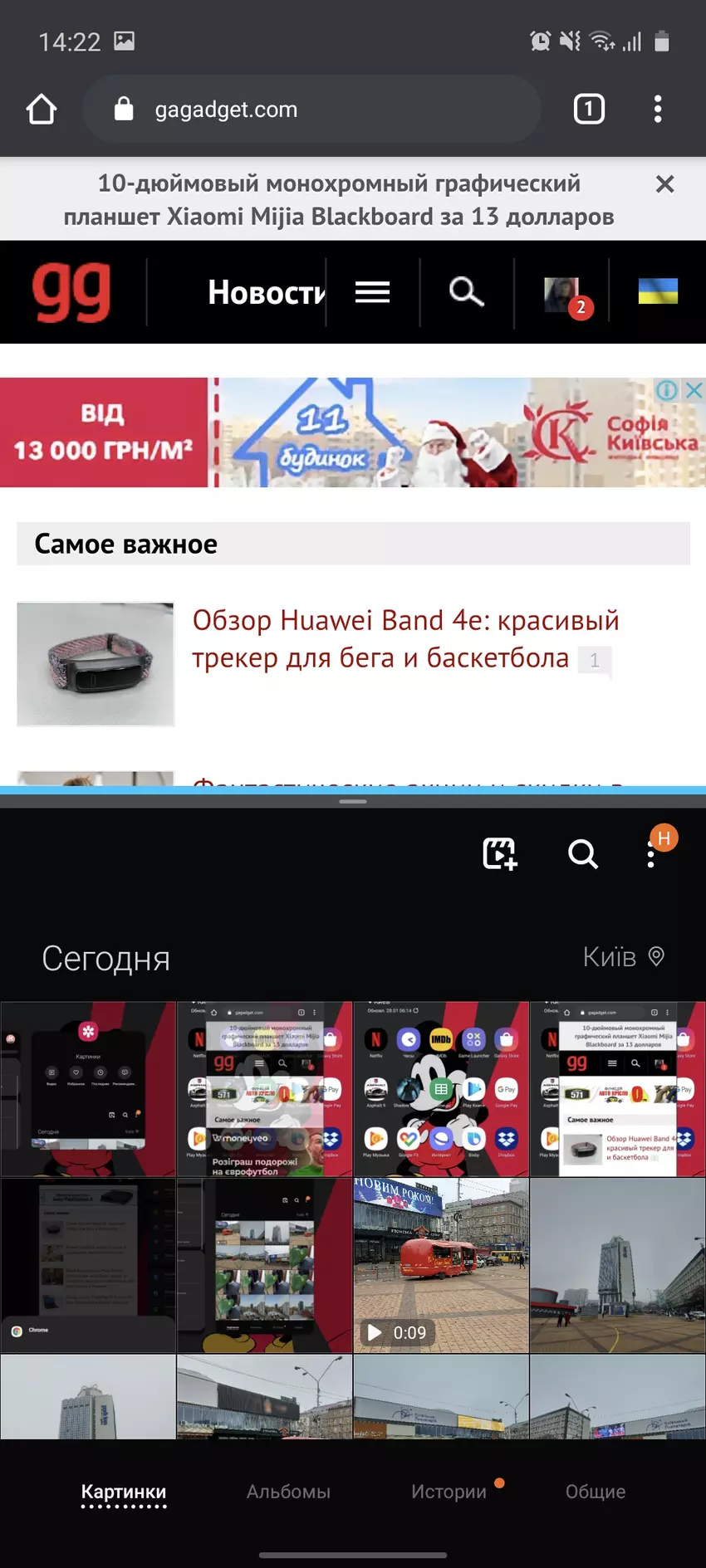Open Chrome's three-dot overflow menu
706x1568 pixels.
(x=658, y=109)
